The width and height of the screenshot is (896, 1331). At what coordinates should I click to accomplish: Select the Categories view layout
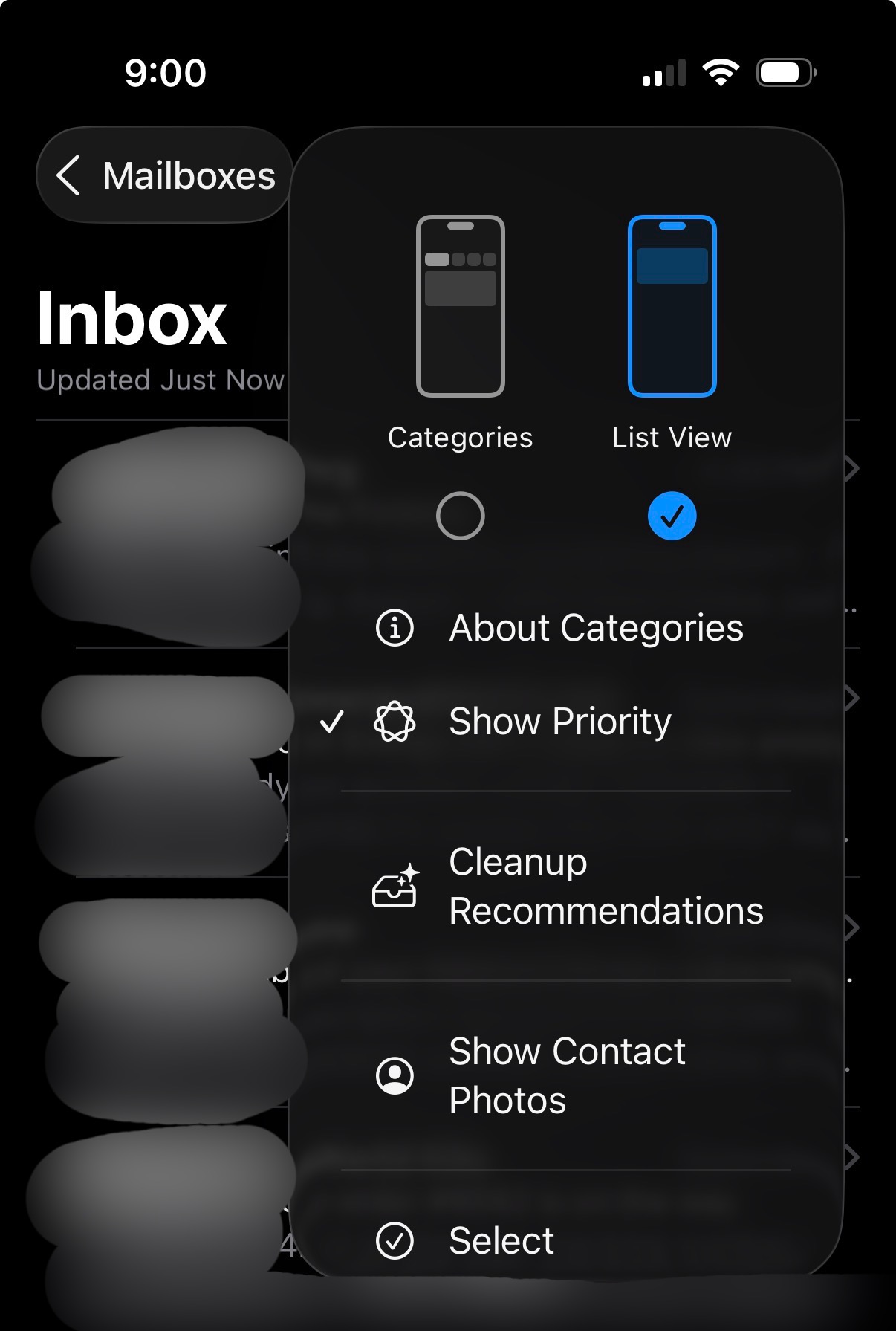click(460, 515)
